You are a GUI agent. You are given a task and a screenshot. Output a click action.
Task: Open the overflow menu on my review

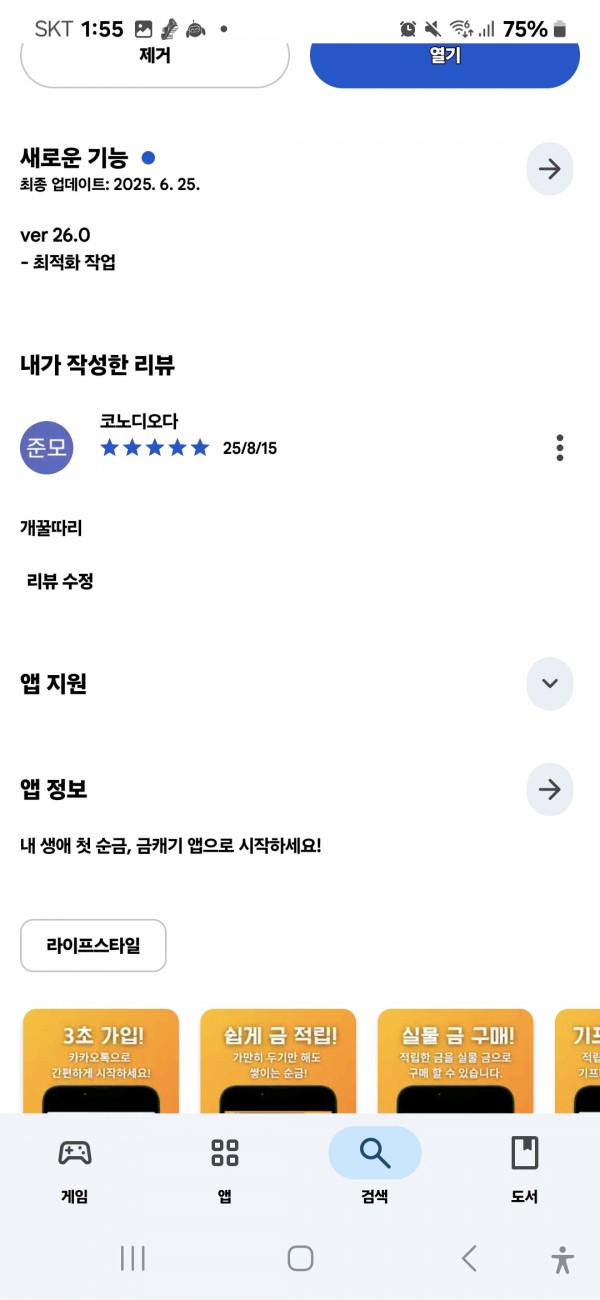coord(560,447)
